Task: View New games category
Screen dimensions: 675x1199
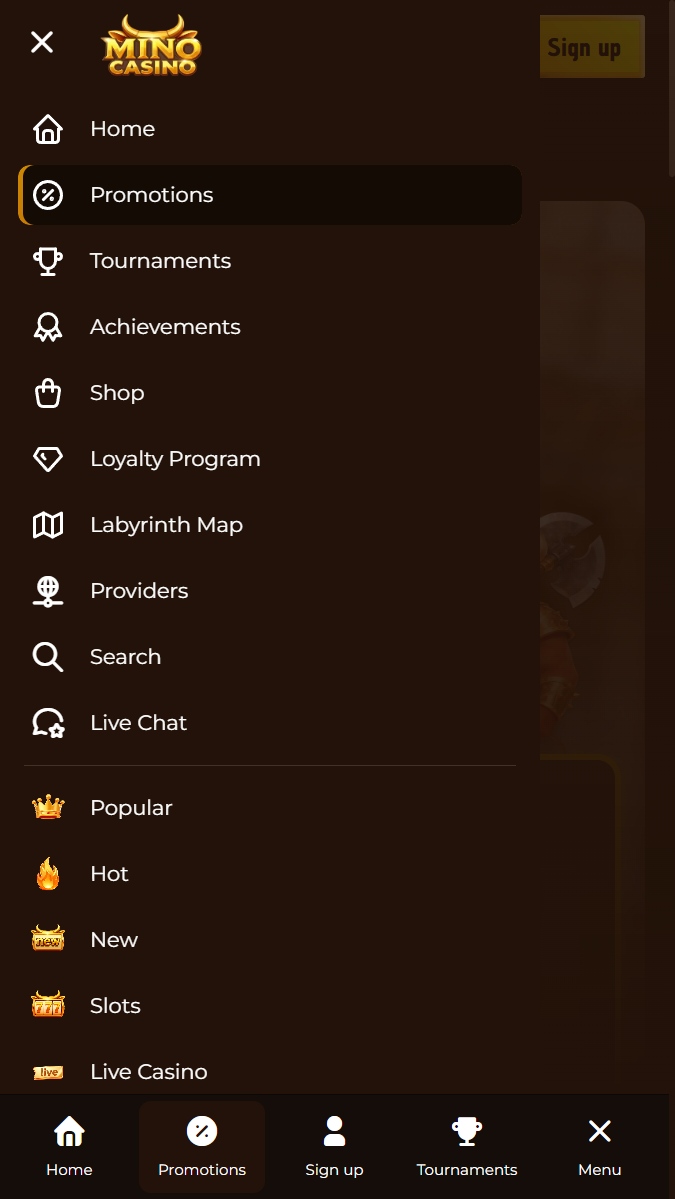Action: click(x=114, y=940)
